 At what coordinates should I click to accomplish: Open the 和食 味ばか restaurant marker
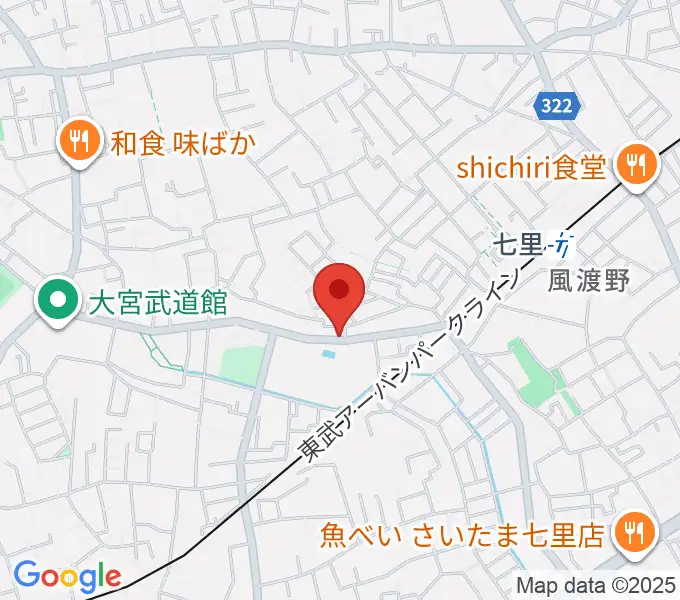tap(80, 142)
